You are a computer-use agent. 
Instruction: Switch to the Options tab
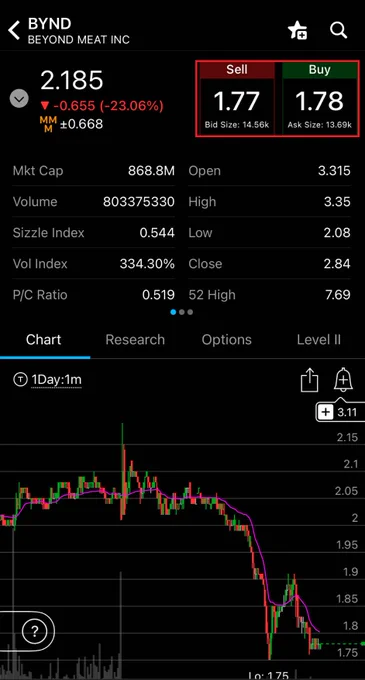coord(226,340)
